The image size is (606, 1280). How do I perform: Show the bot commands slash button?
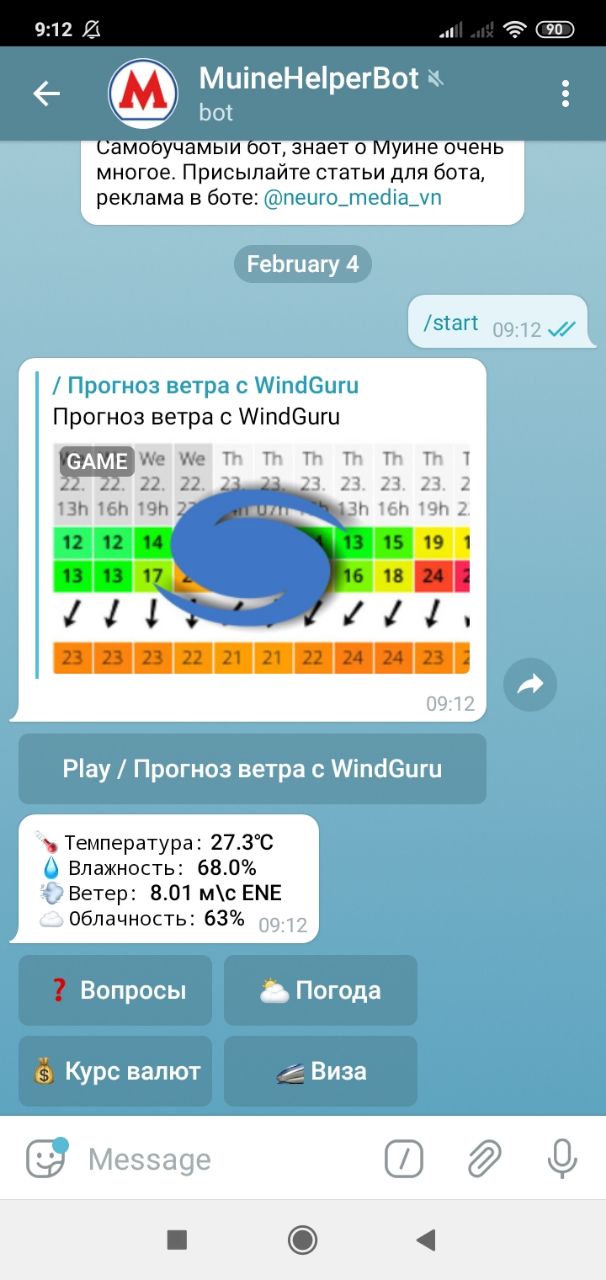[x=404, y=1159]
